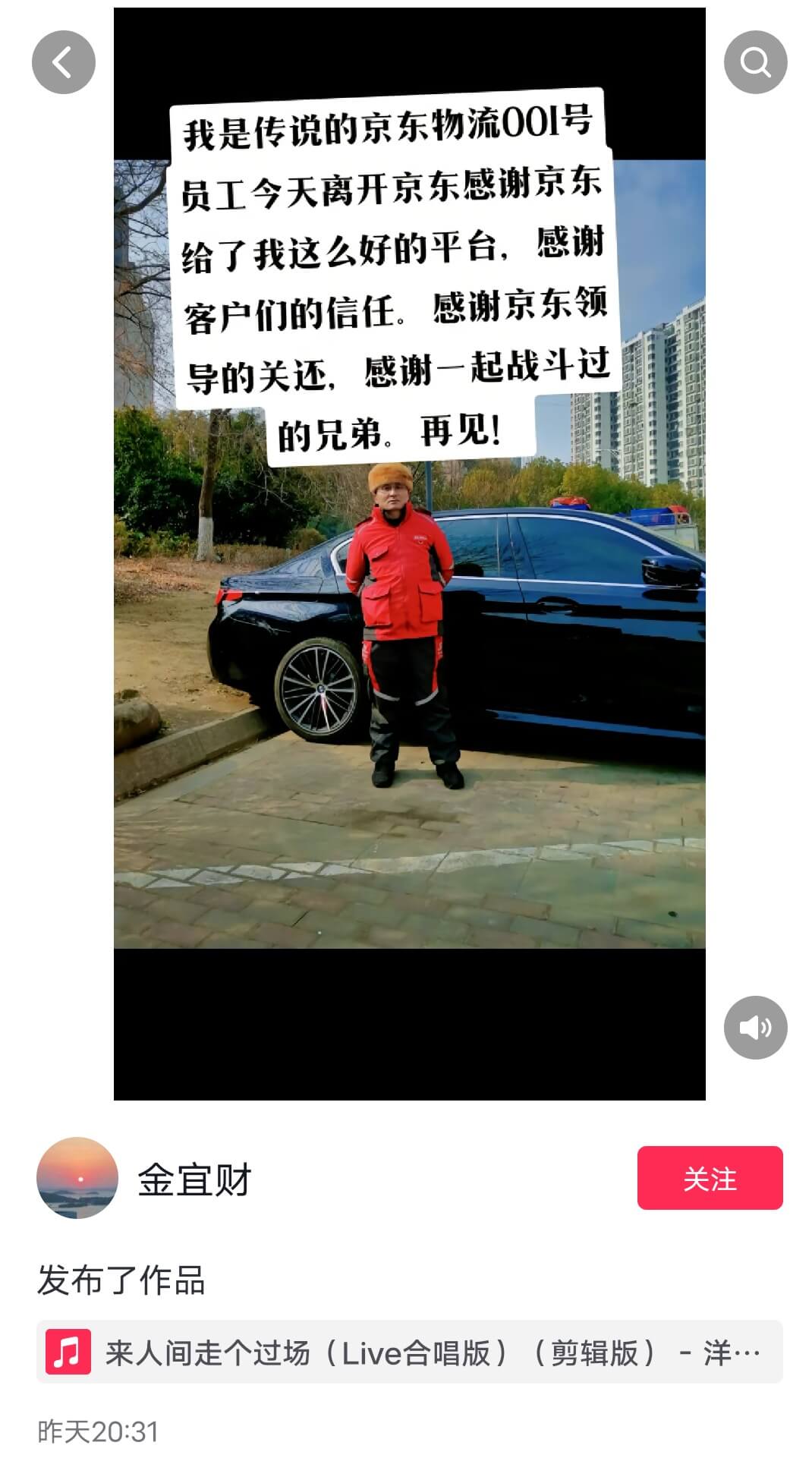Open 金宜财's profile avatar
812x1458 pixels.
pyautogui.click(x=77, y=1178)
